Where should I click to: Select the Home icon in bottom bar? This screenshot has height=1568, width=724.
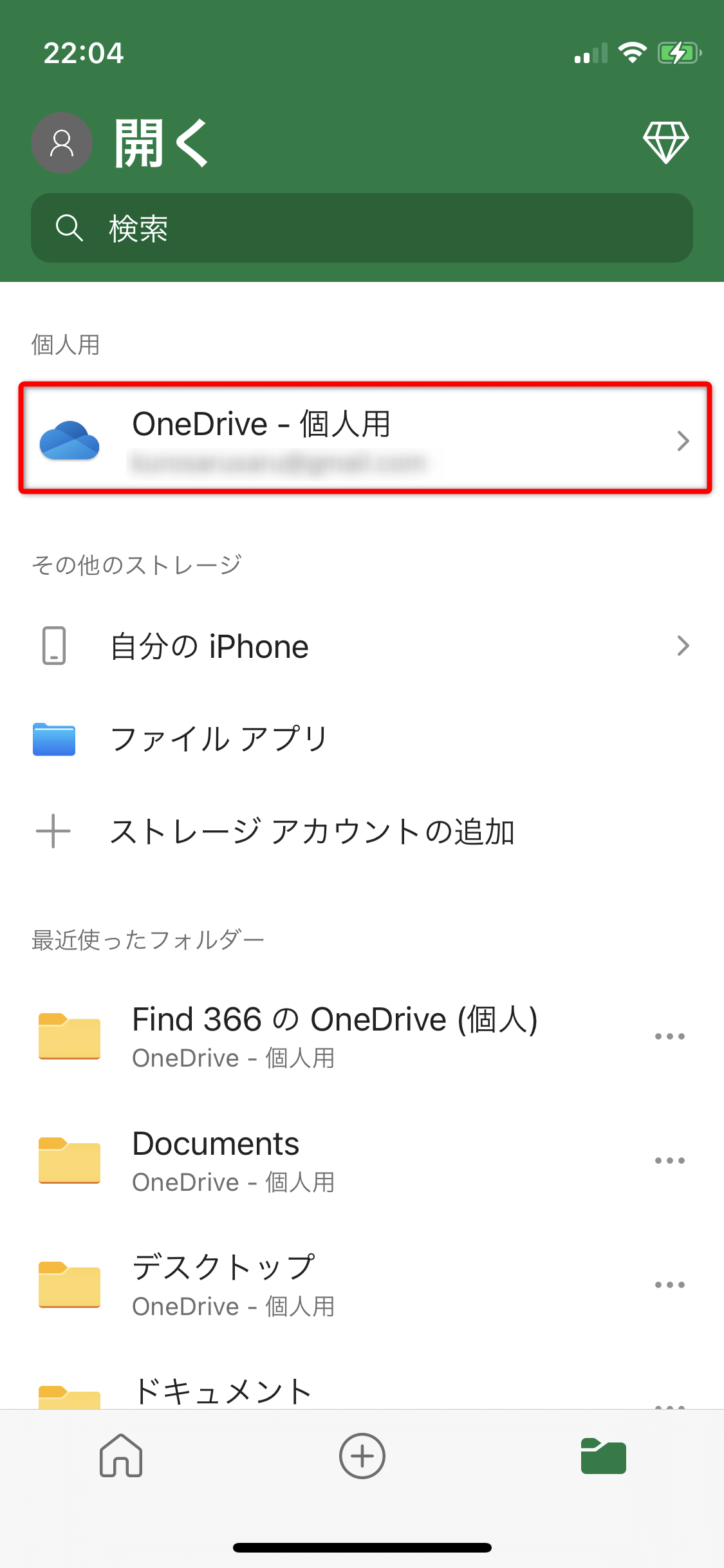coord(121,1457)
